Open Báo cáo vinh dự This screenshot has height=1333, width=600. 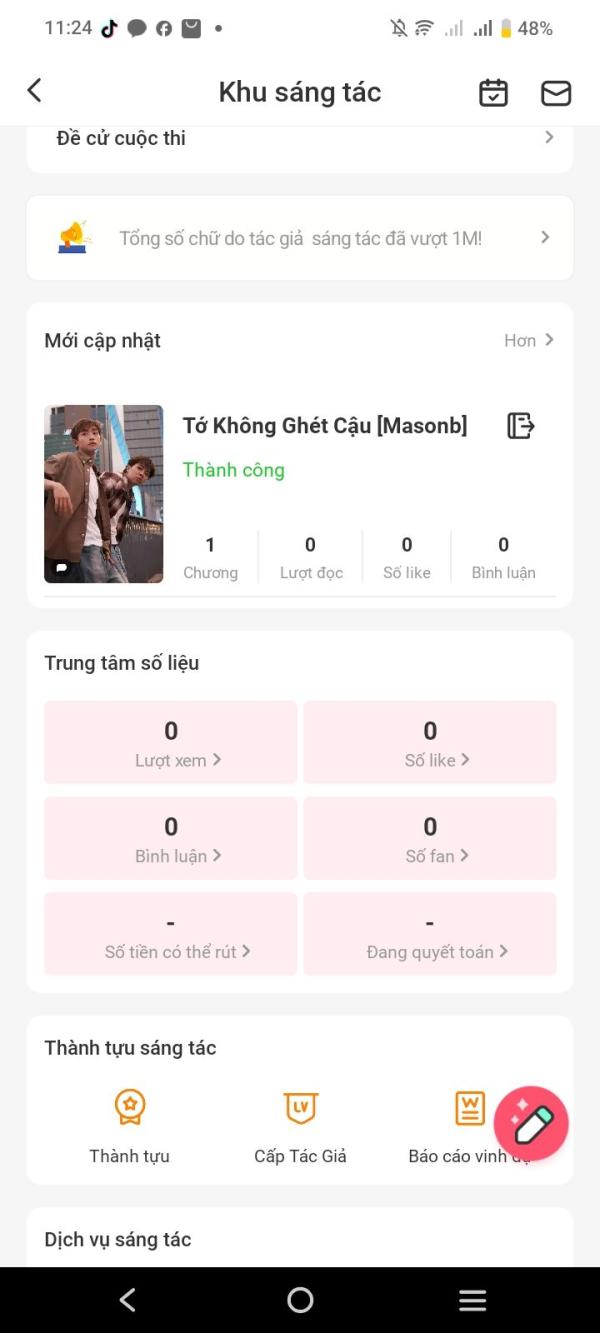pos(469,1128)
